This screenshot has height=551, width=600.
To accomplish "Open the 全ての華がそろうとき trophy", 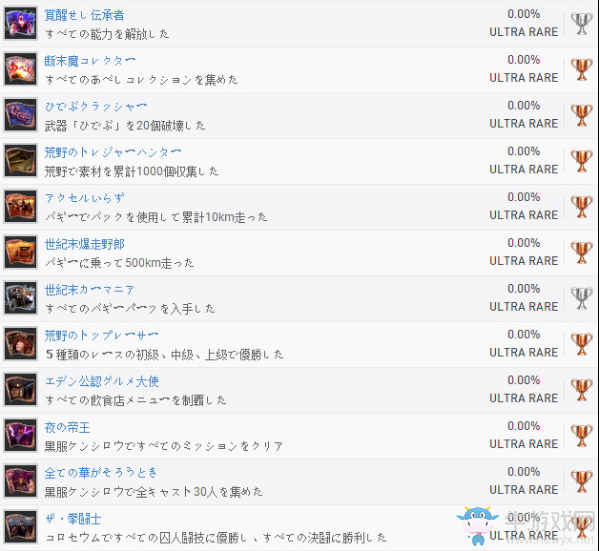I will (x=101, y=472).
